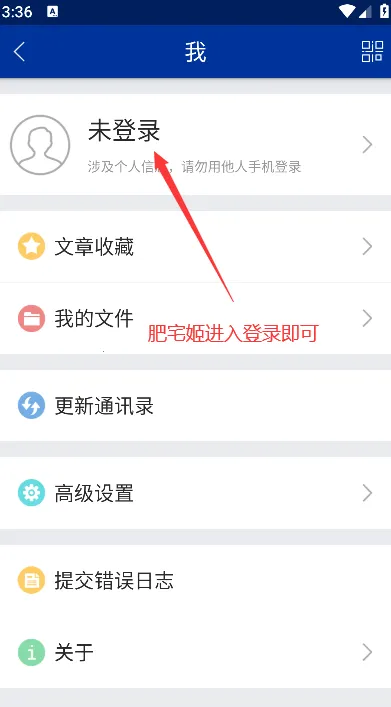Image resolution: width=391 pixels, height=707 pixels.
Task: Go back using the top-left arrow
Action: pos(19,51)
